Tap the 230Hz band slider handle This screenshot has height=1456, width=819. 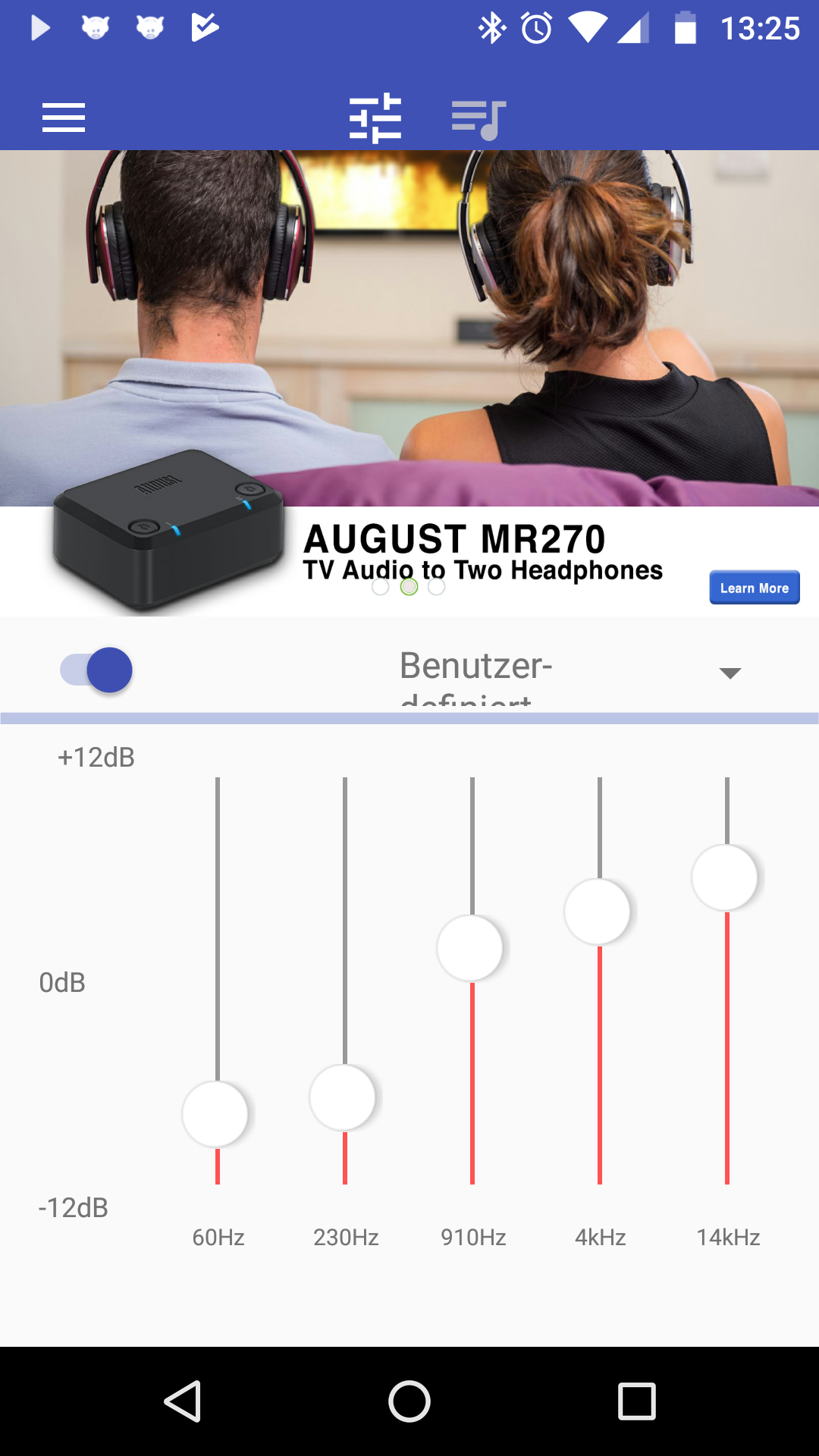pyautogui.click(x=343, y=1097)
